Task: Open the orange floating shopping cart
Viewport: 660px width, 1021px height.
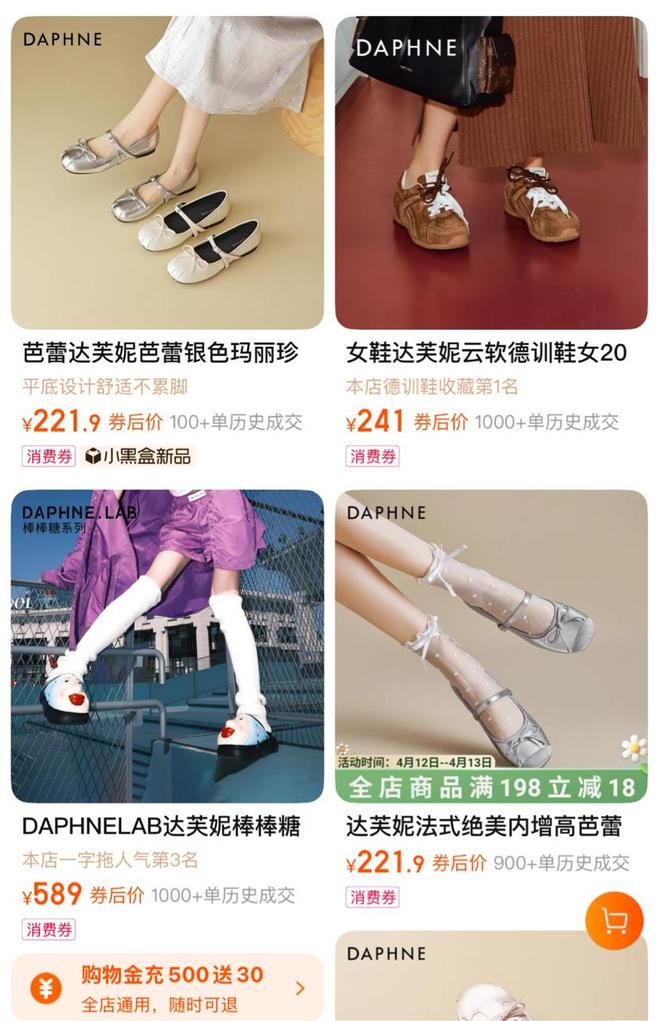Action: [x=614, y=921]
